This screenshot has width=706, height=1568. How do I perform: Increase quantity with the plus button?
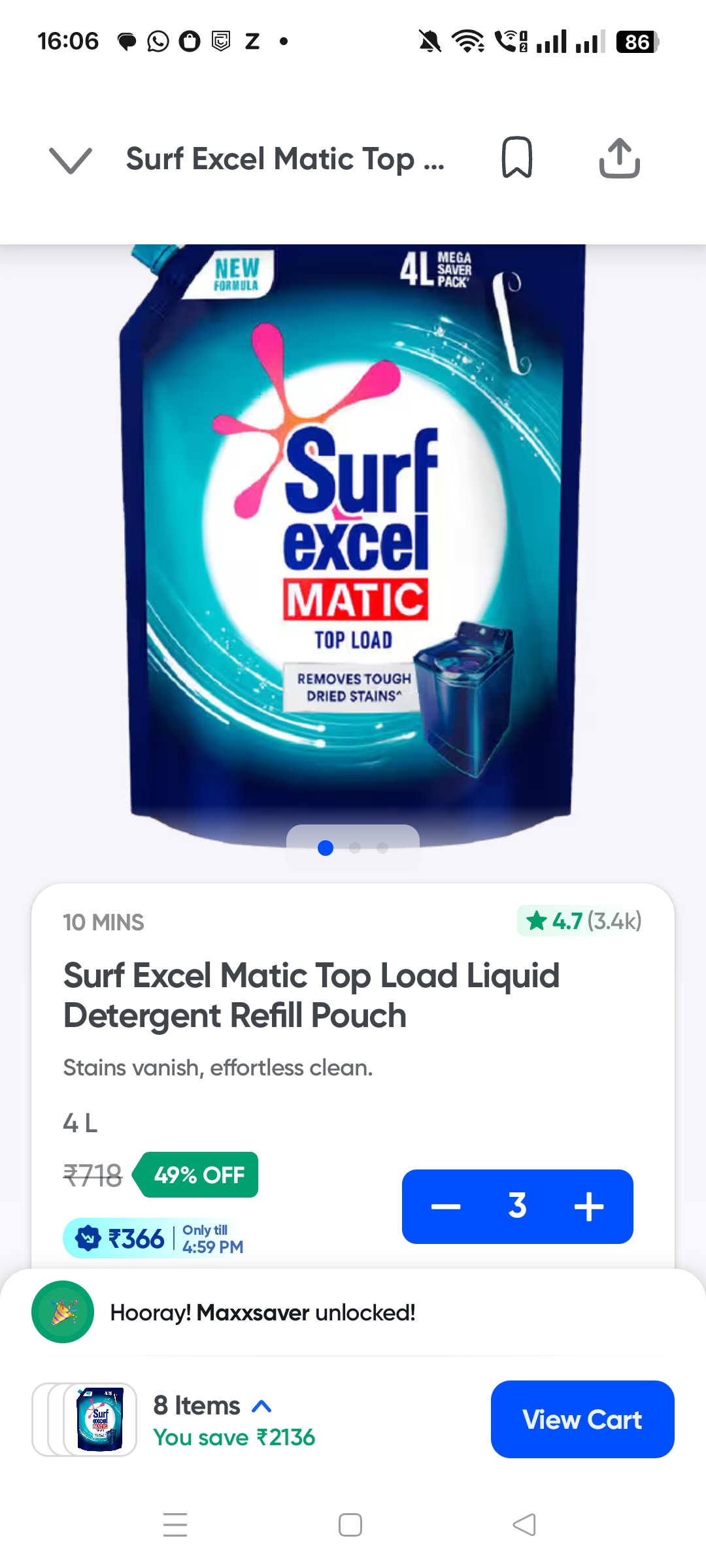pyautogui.click(x=588, y=1207)
